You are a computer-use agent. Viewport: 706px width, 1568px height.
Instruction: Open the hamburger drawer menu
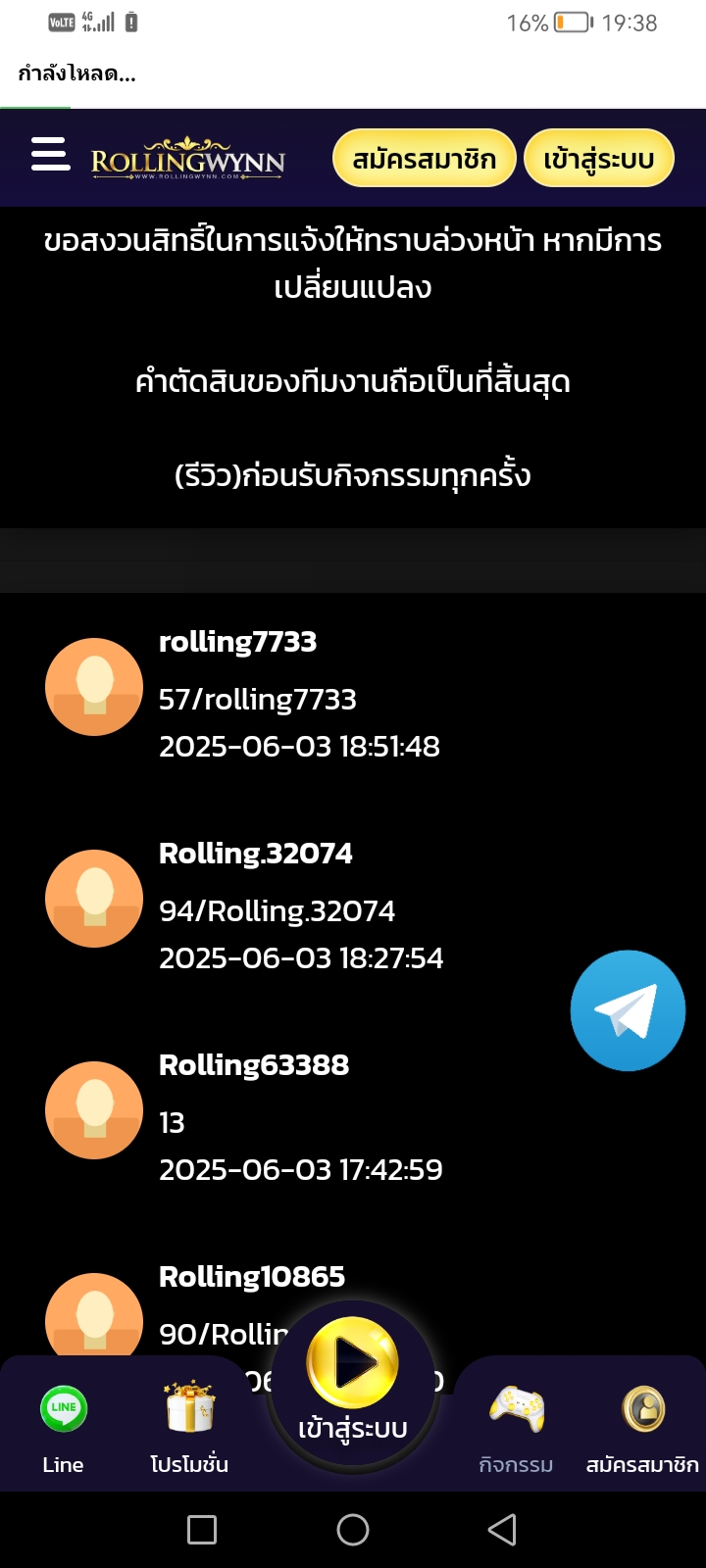[x=50, y=155]
